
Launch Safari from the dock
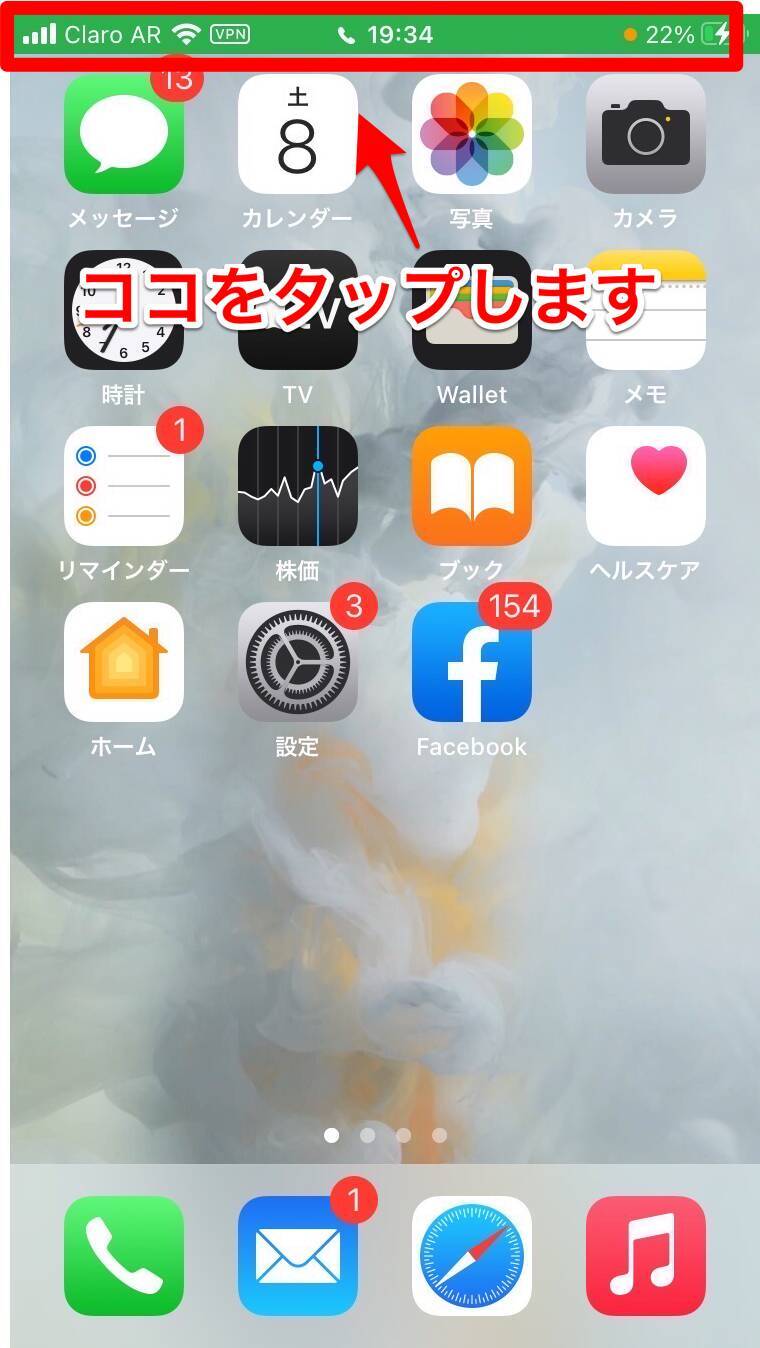coord(471,1256)
